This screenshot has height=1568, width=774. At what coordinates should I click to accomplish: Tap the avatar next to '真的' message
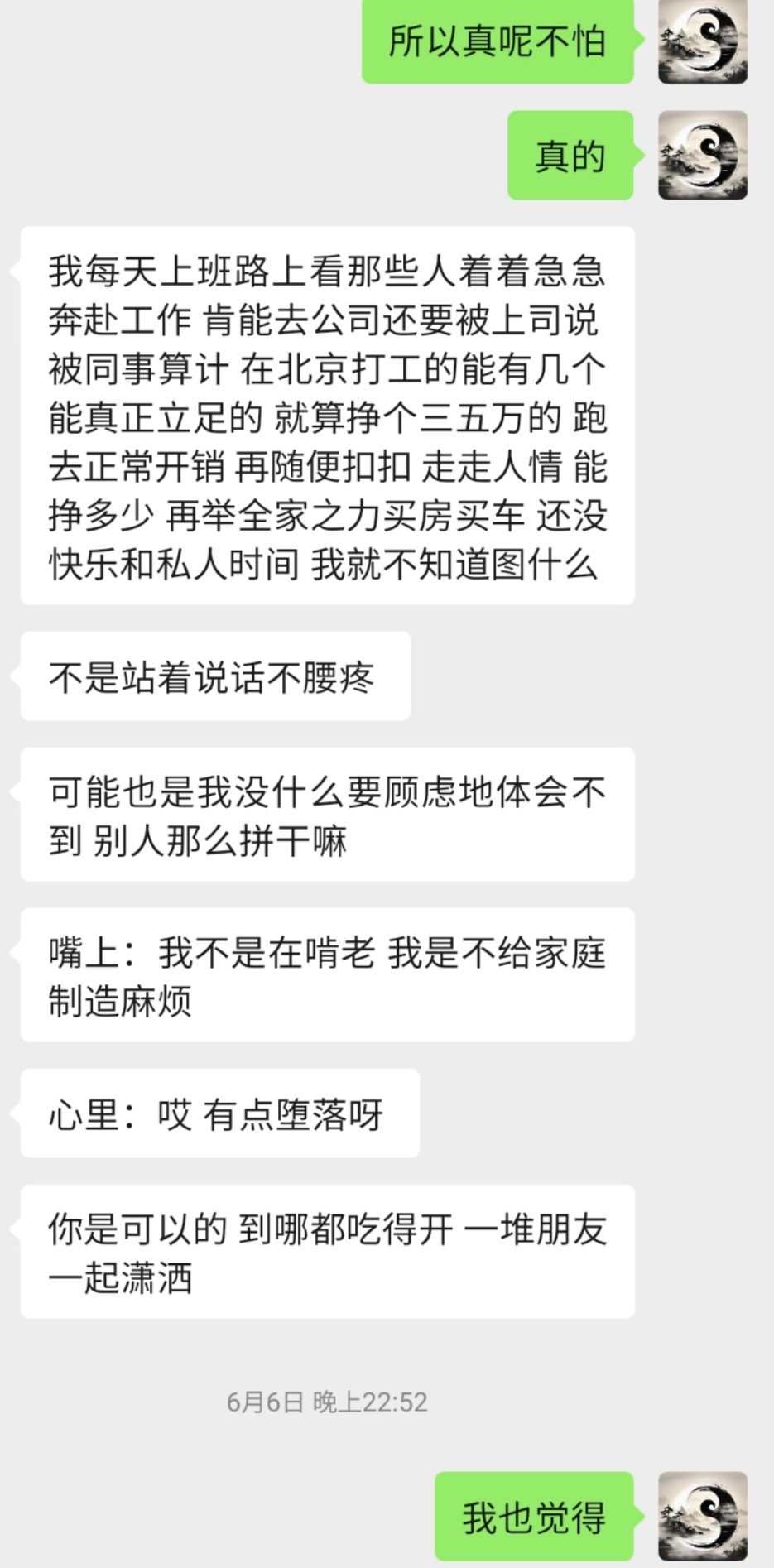[703, 156]
